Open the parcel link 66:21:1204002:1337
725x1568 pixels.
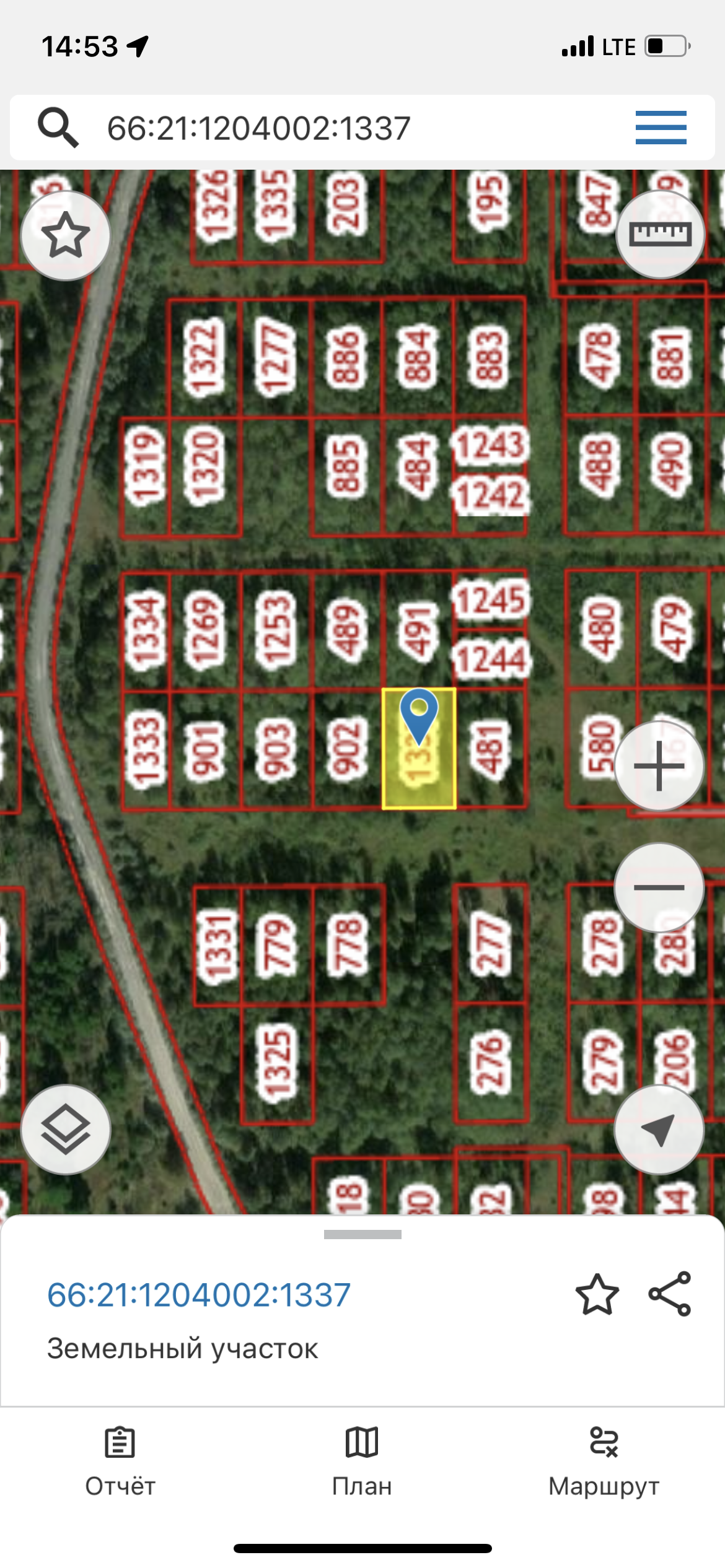point(199,1295)
